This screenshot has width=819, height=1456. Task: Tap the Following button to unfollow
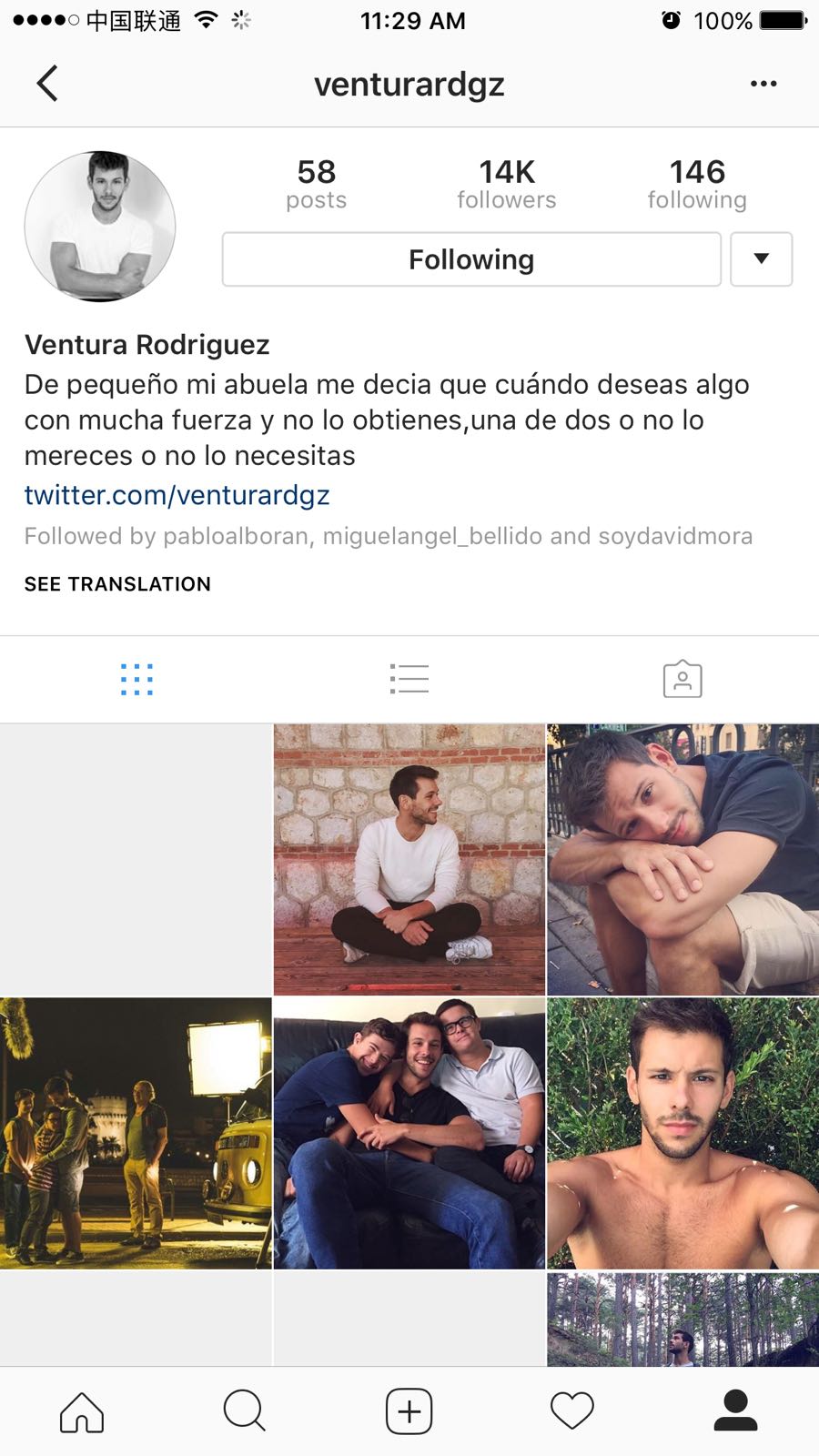pyautogui.click(x=471, y=259)
